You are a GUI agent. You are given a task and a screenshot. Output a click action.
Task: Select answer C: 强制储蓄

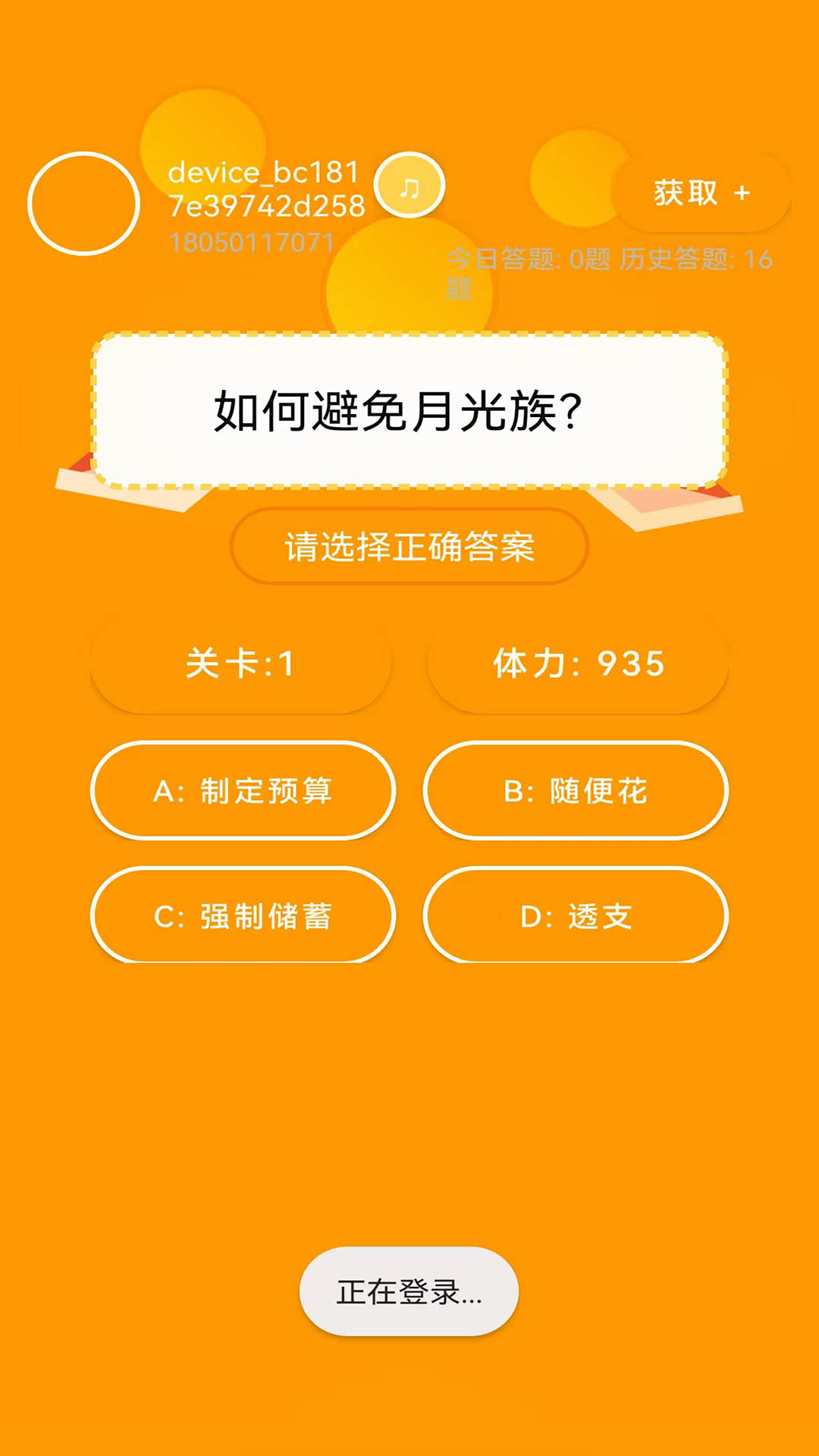point(243,916)
